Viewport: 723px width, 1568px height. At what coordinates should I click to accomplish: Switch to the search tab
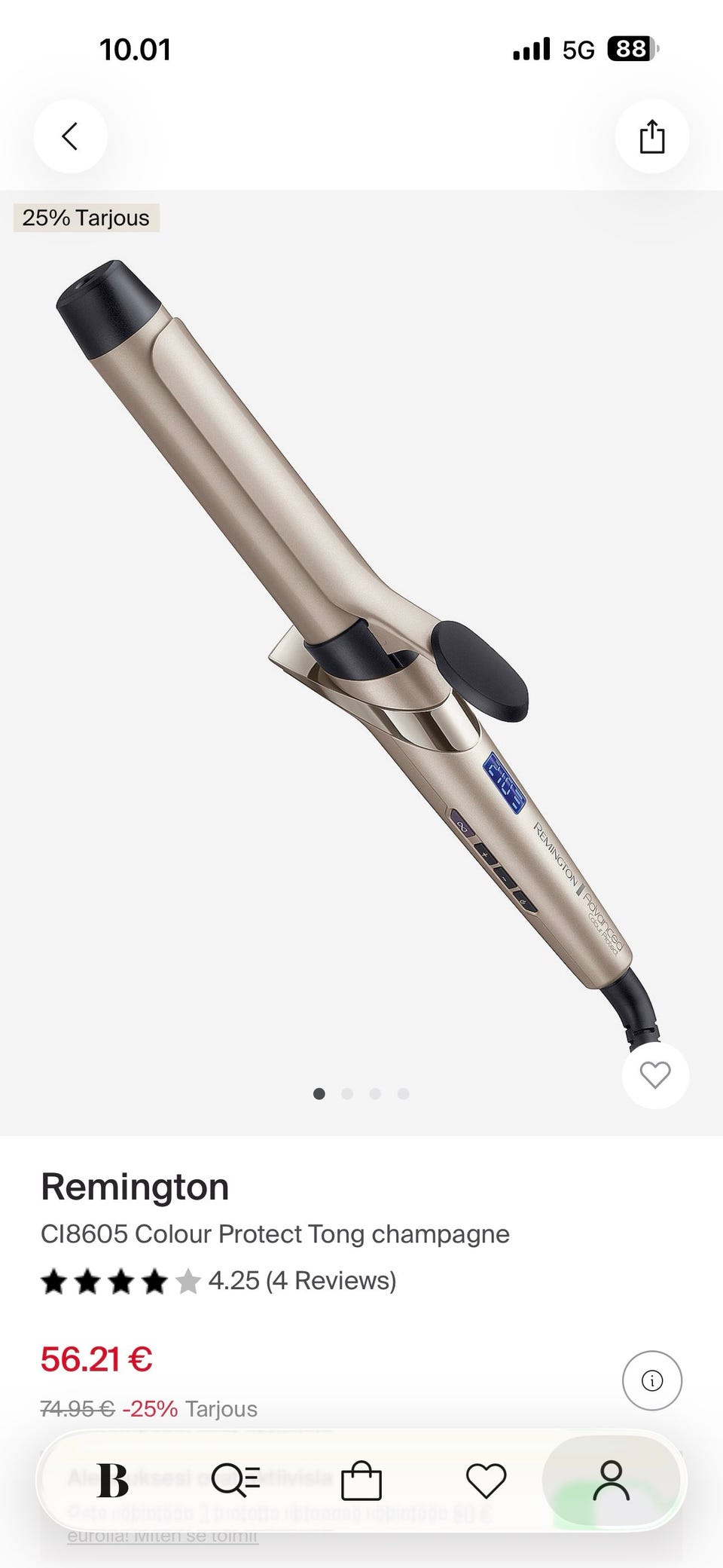[236, 1481]
